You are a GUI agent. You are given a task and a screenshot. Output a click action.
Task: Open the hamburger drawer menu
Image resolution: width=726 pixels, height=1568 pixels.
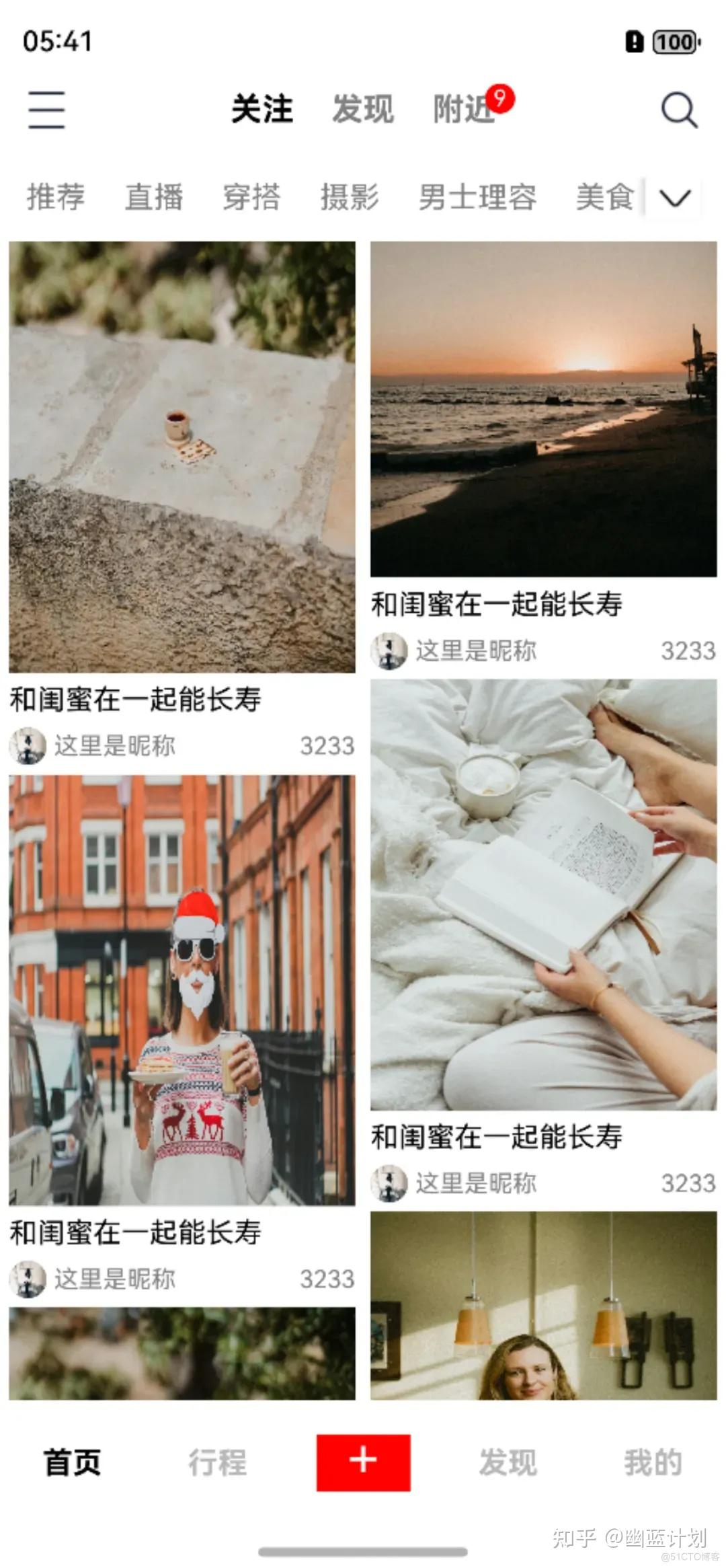point(46,110)
